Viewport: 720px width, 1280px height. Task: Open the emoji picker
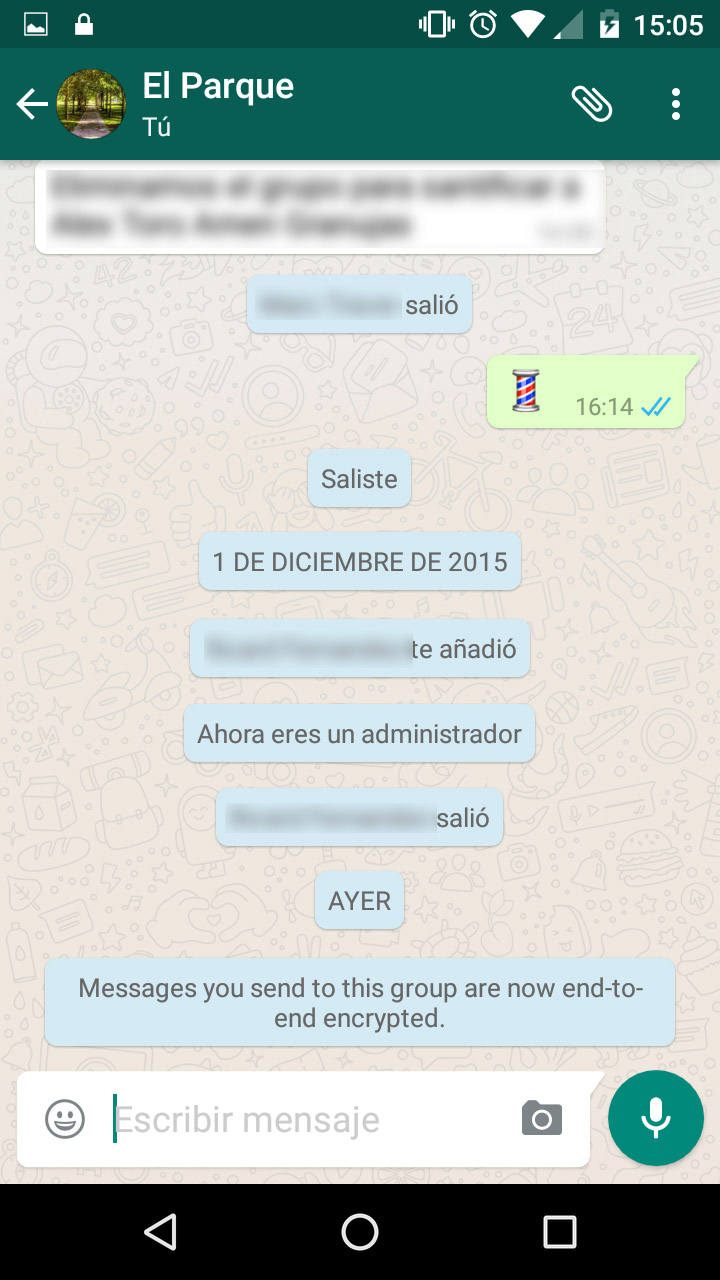65,1119
